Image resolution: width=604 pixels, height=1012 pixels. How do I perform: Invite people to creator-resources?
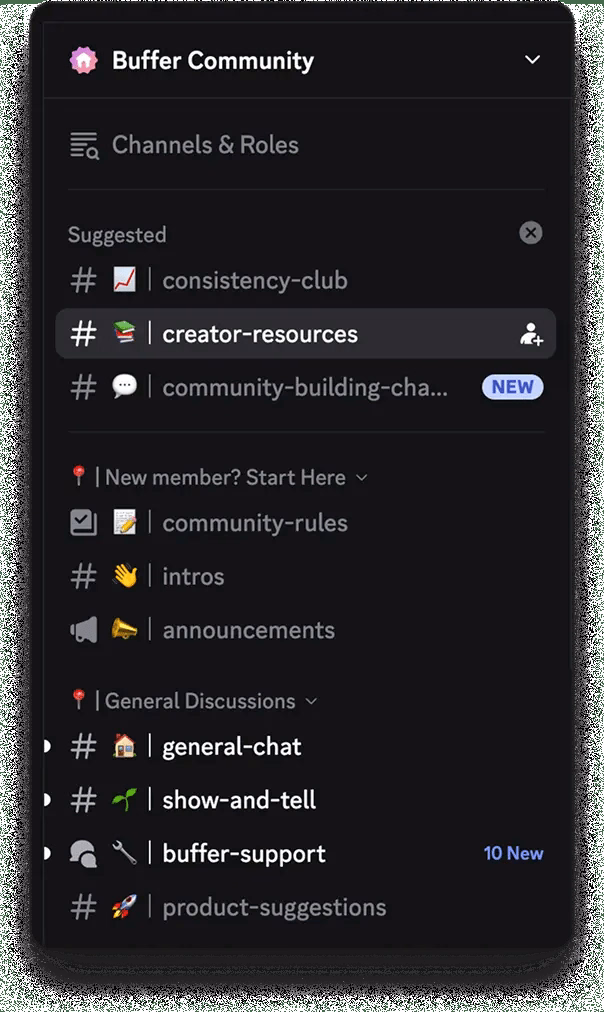pos(531,335)
